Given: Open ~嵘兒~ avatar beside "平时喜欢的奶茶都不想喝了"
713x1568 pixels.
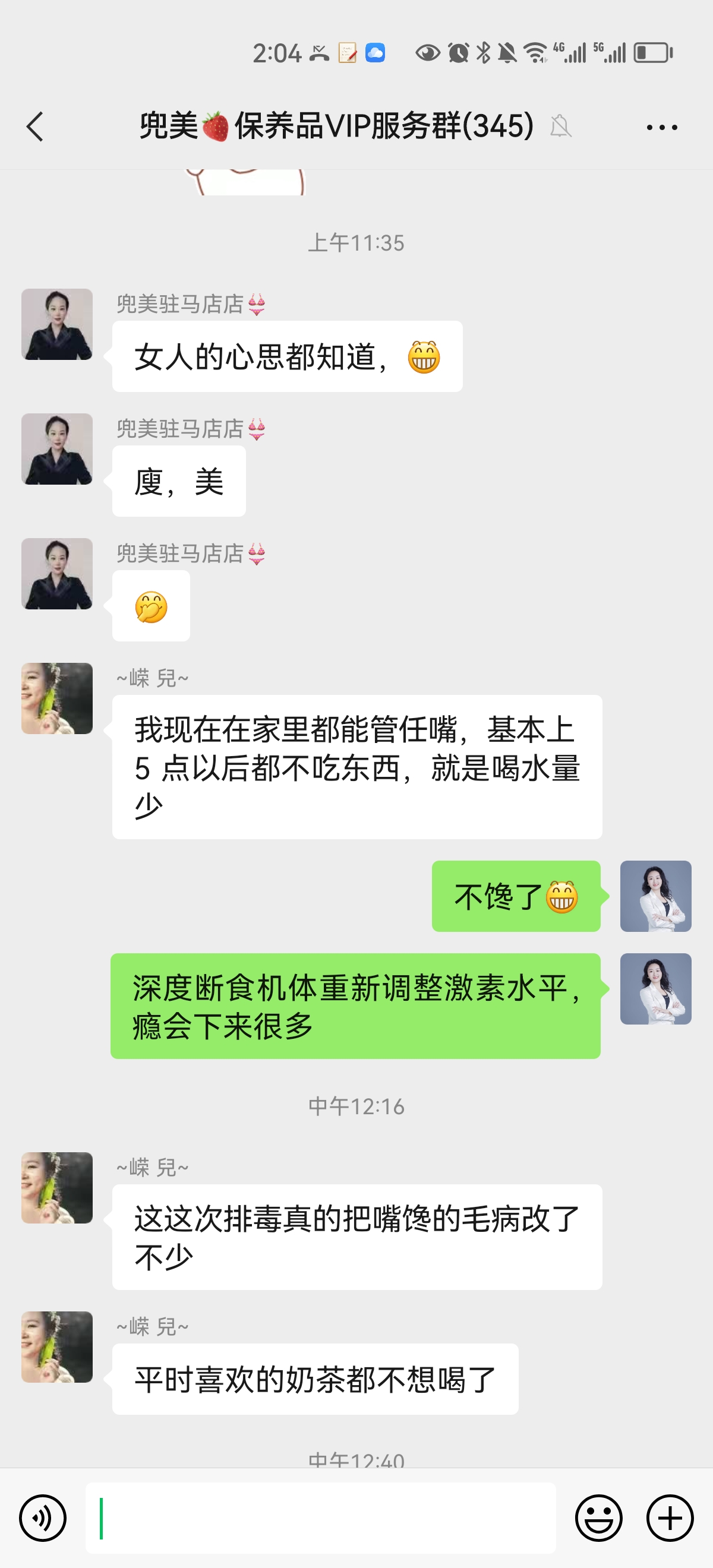Looking at the screenshot, I should tap(57, 1347).
